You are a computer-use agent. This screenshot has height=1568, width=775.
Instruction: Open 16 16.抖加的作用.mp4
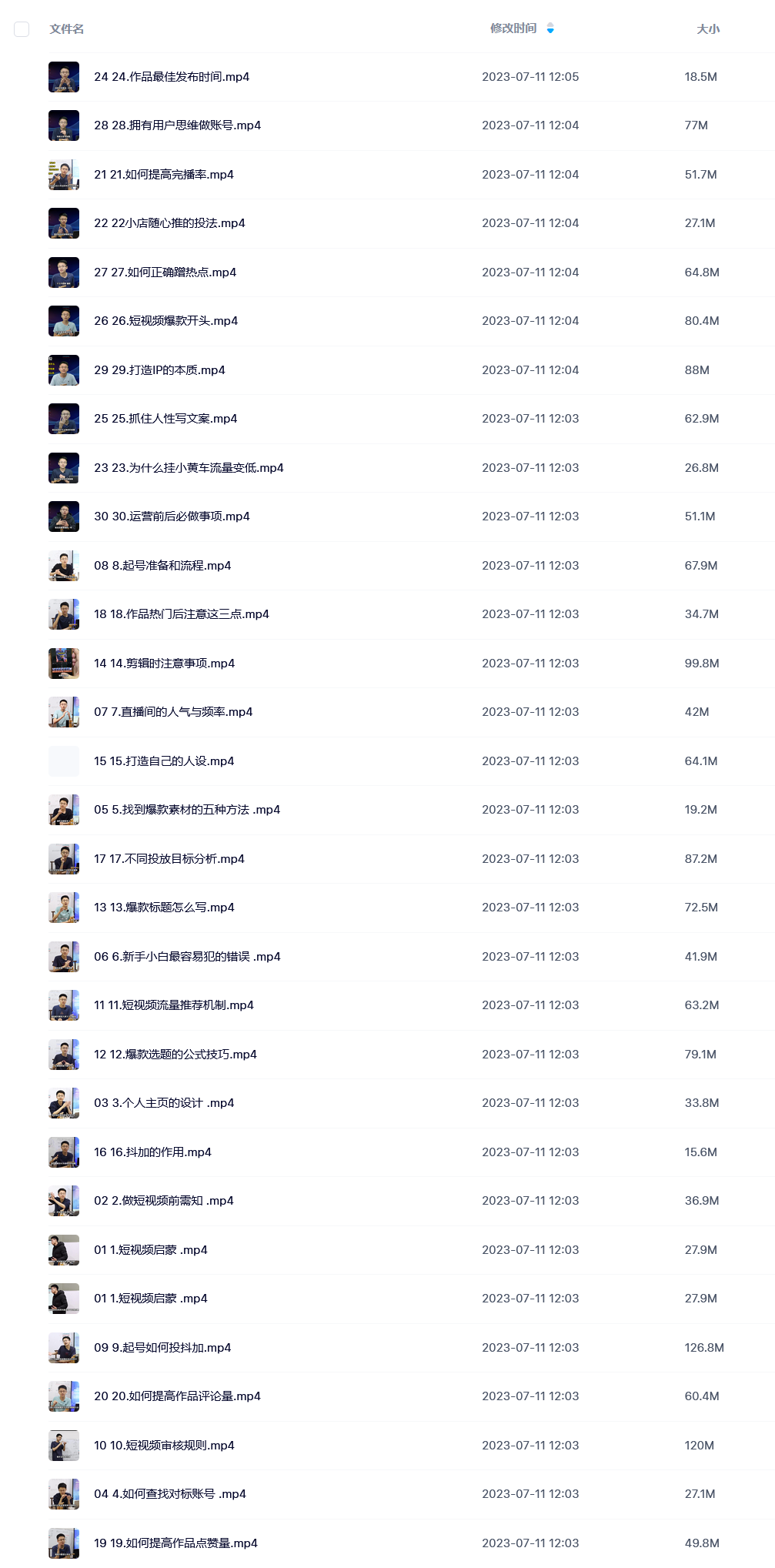point(152,1152)
